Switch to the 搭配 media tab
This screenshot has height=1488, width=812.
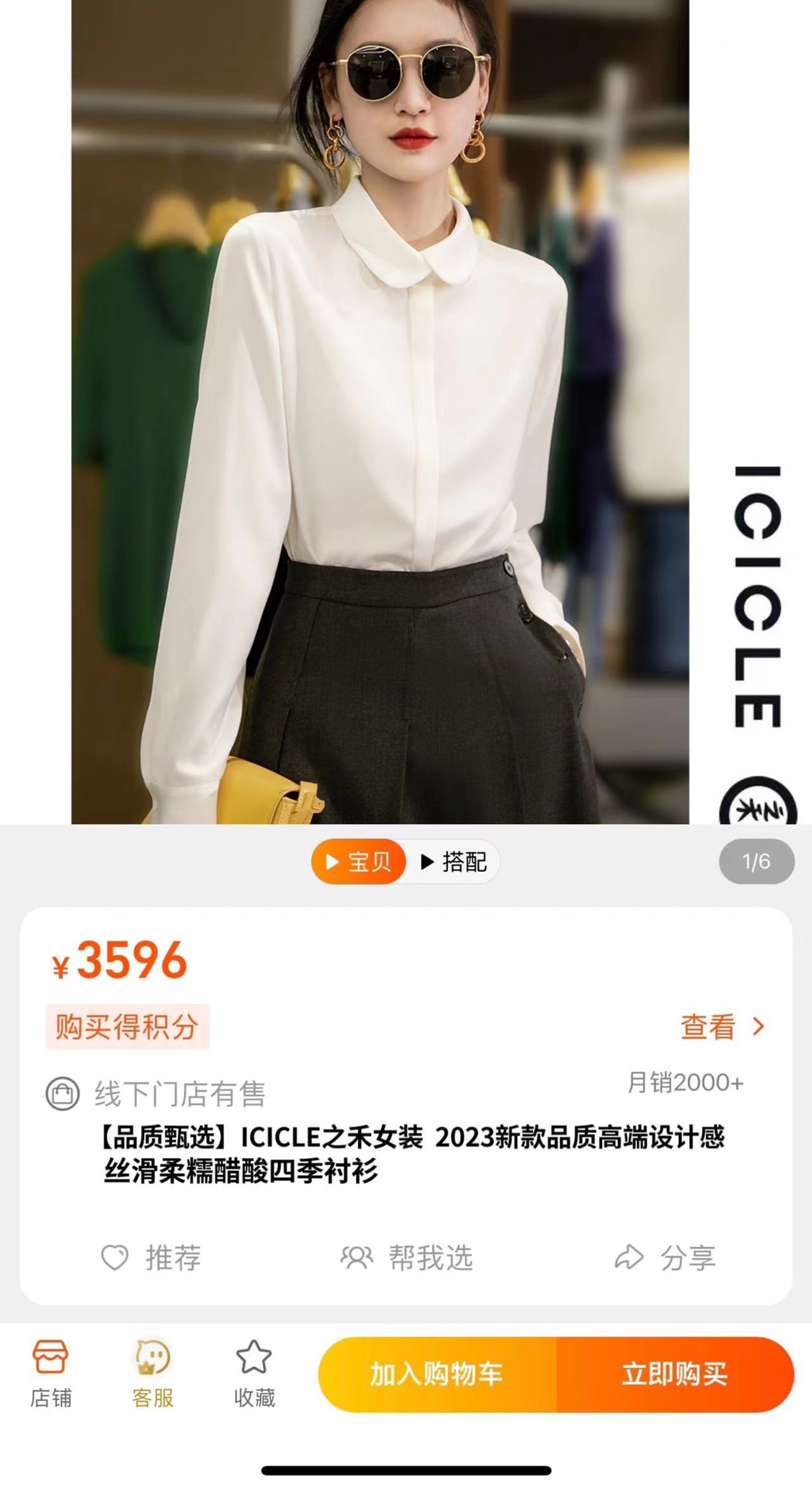coord(454,862)
